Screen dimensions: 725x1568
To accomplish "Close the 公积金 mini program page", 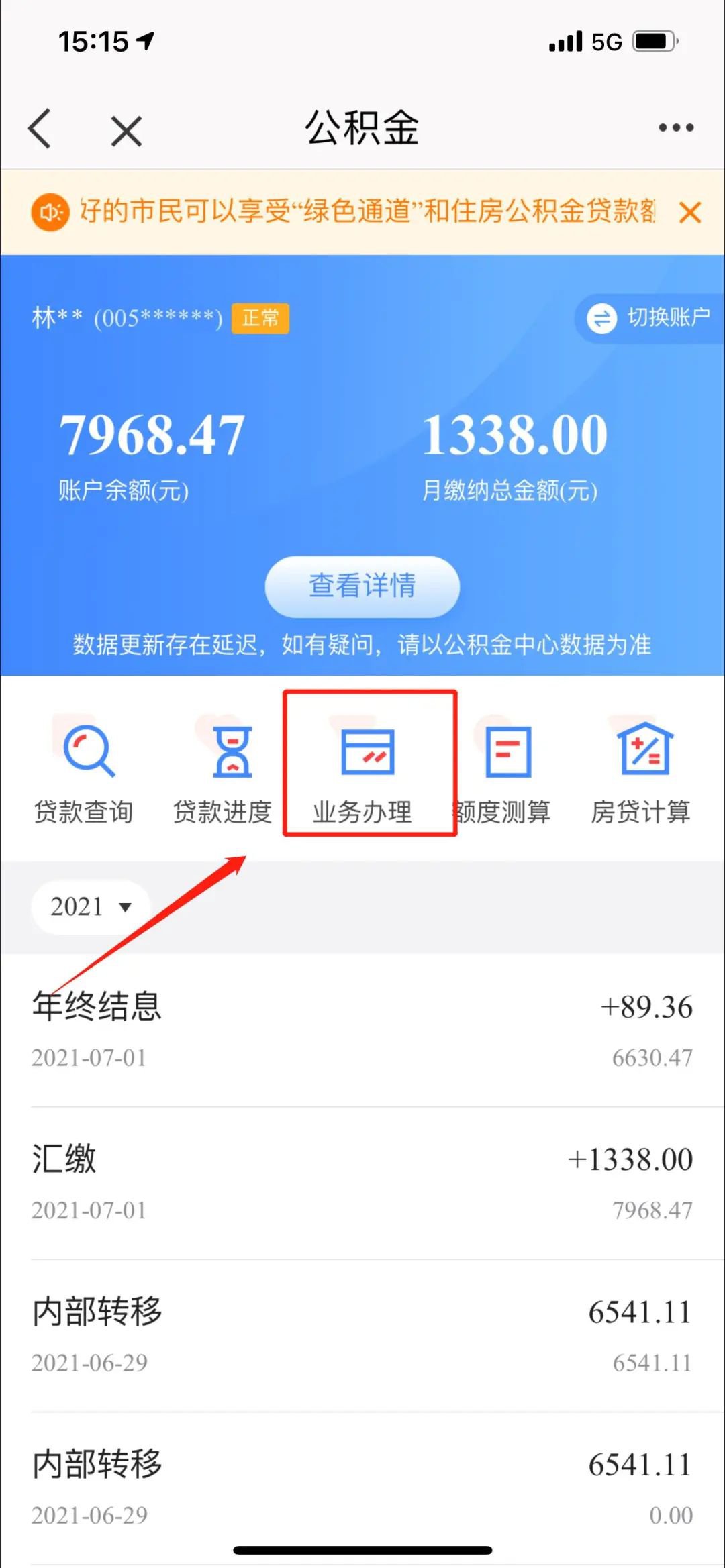I will pyautogui.click(x=126, y=130).
